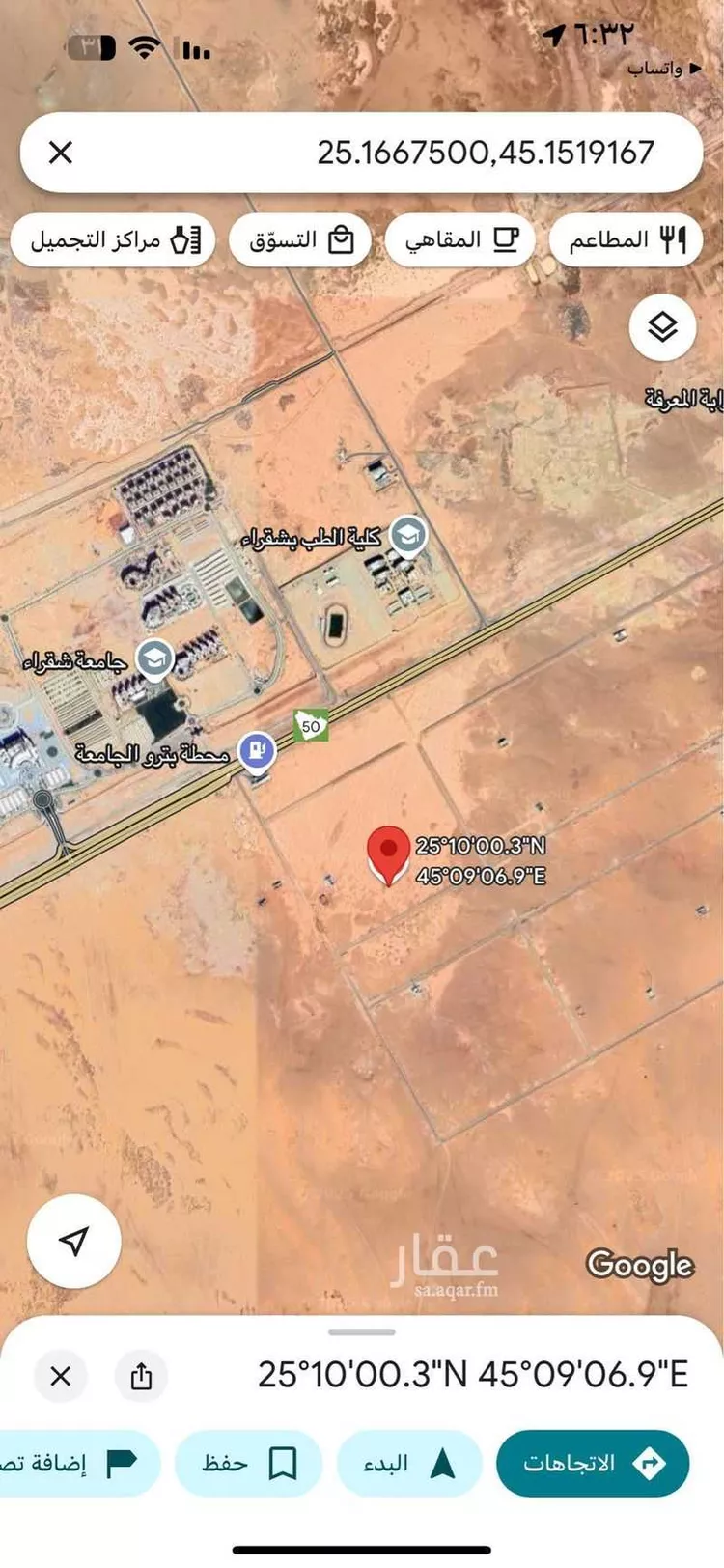Center map on my location
The height and width of the screenshot is (1568, 724).
click(x=74, y=1242)
